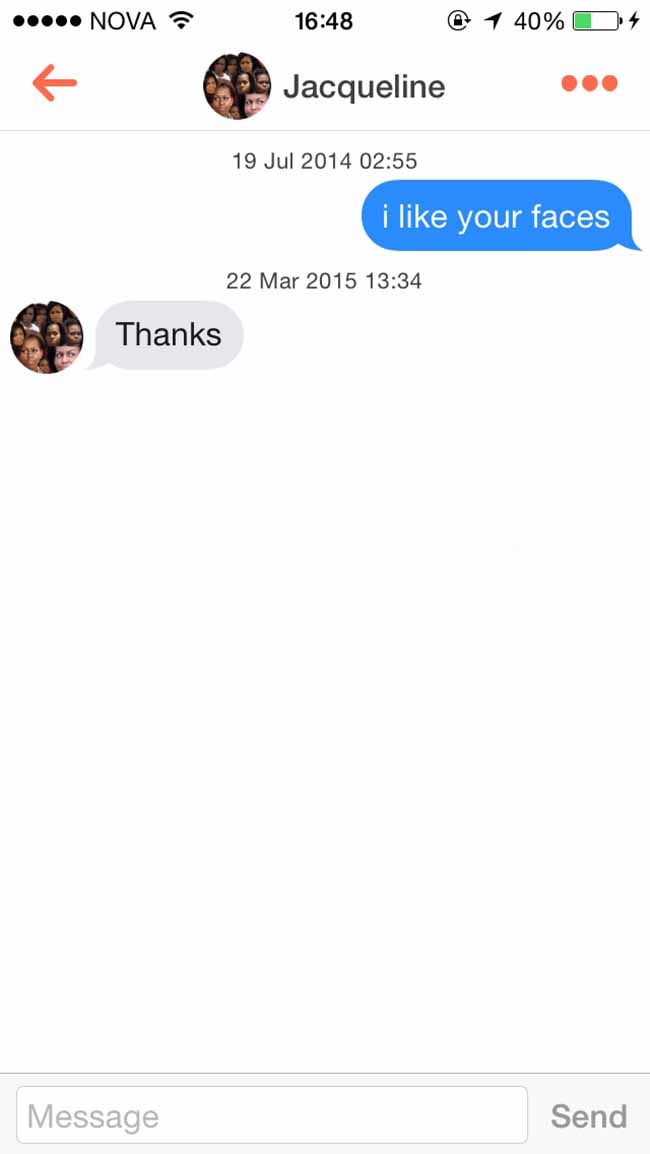Tap the Send button
Image resolution: width=650 pixels, height=1154 pixels.
[x=589, y=1116]
